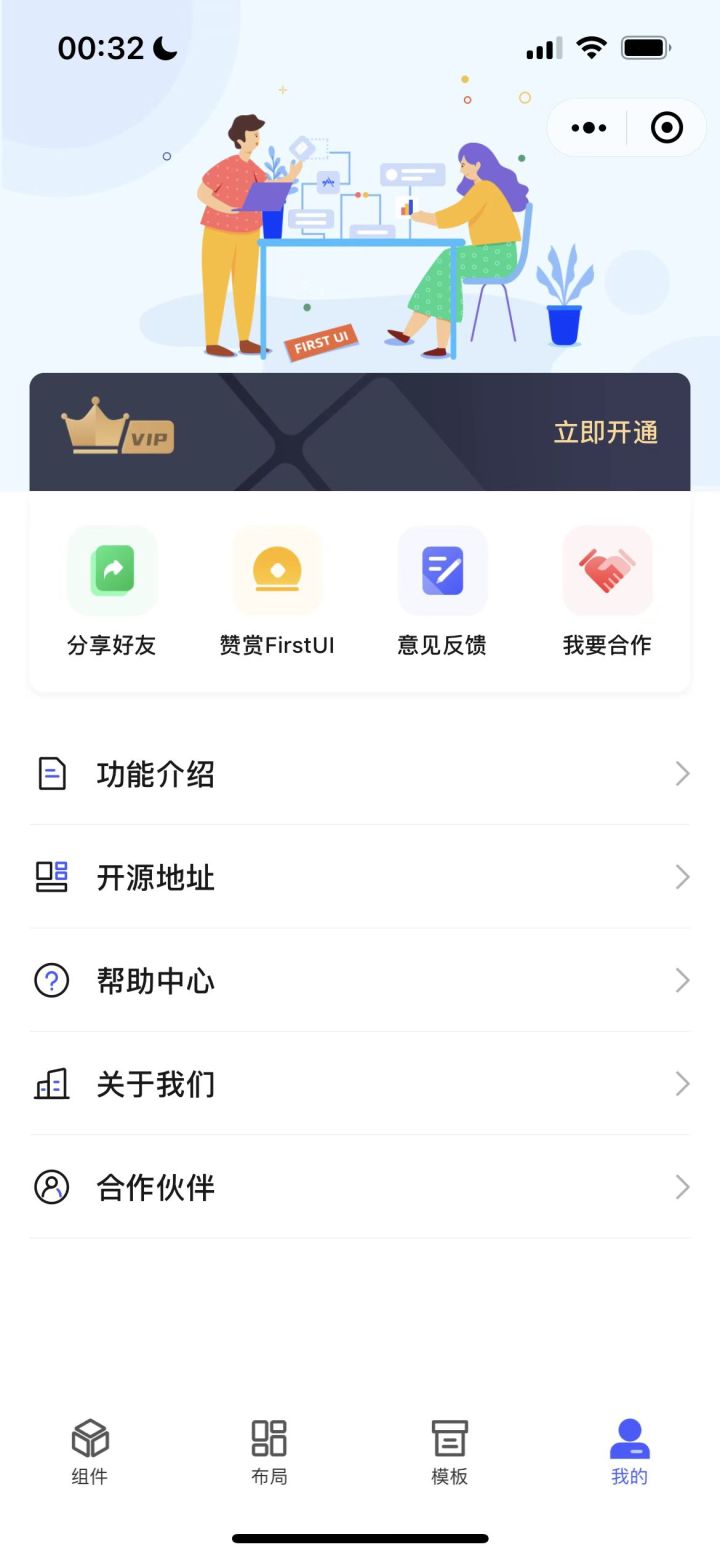Image resolution: width=720 pixels, height=1558 pixels.
Task: Expand 开源地址 using the right arrow
Action: (x=682, y=877)
